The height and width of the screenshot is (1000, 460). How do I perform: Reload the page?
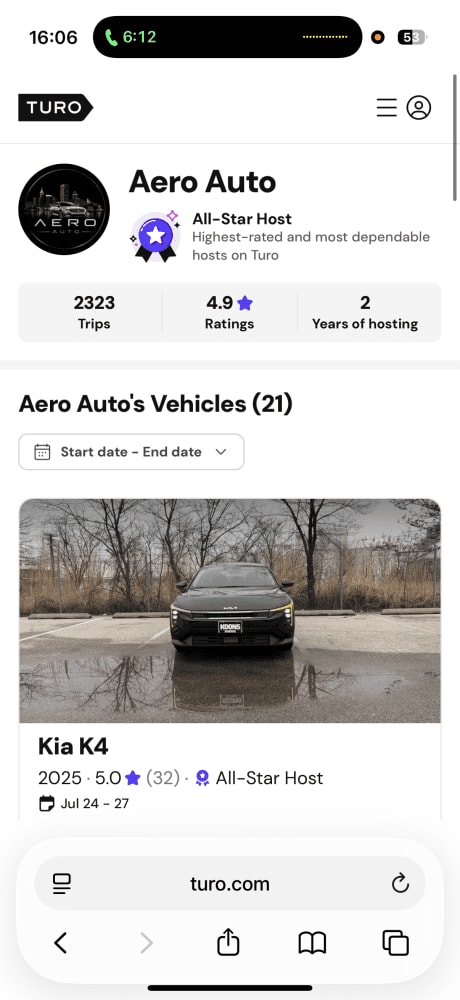pyautogui.click(x=400, y=883)
